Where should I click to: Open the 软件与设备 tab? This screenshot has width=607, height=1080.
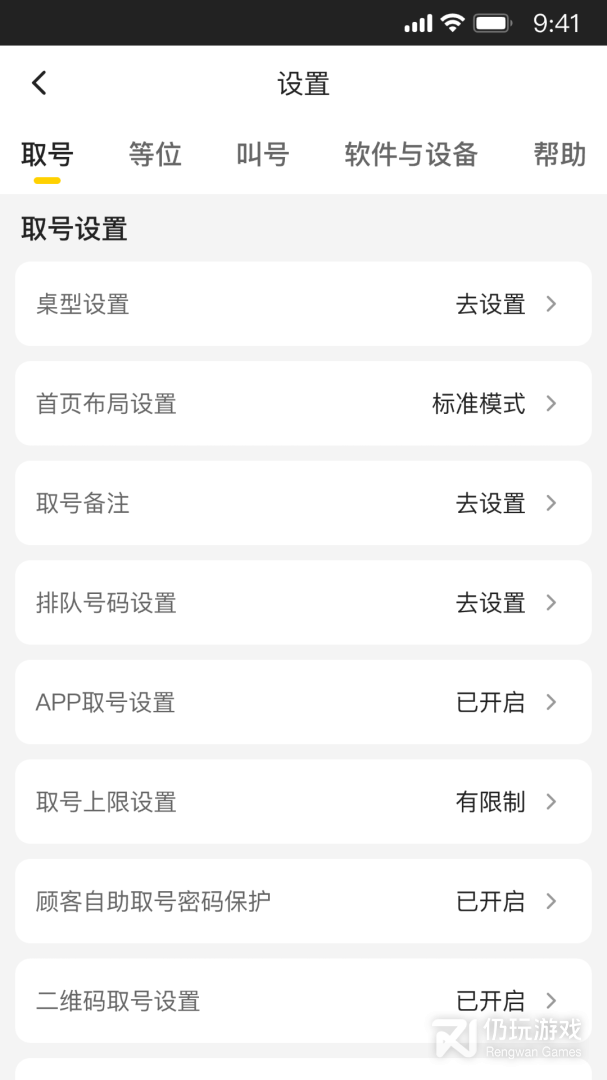coord(410,155)
